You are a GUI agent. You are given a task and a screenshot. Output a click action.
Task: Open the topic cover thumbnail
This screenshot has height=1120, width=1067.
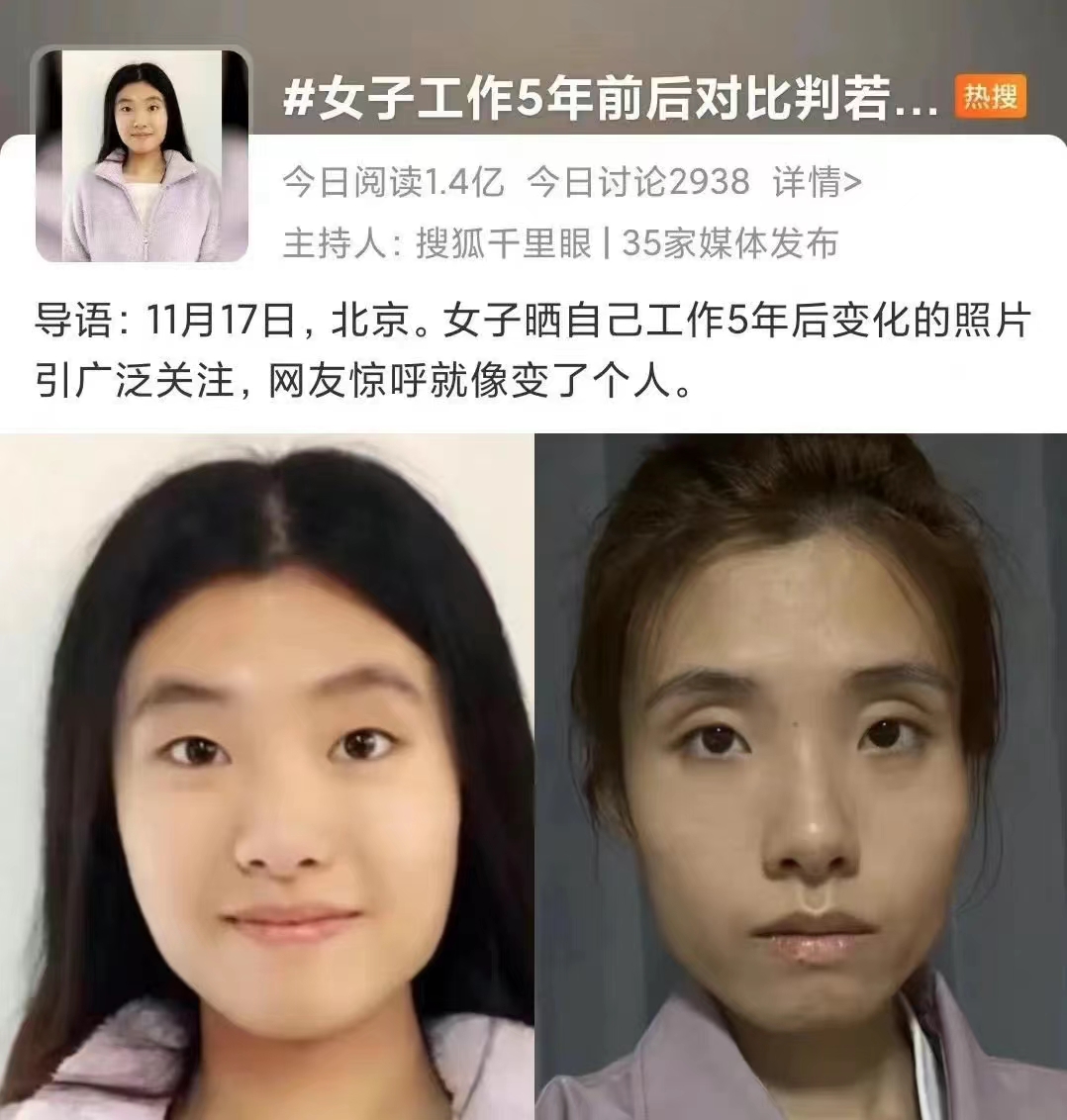click(142, 155)
